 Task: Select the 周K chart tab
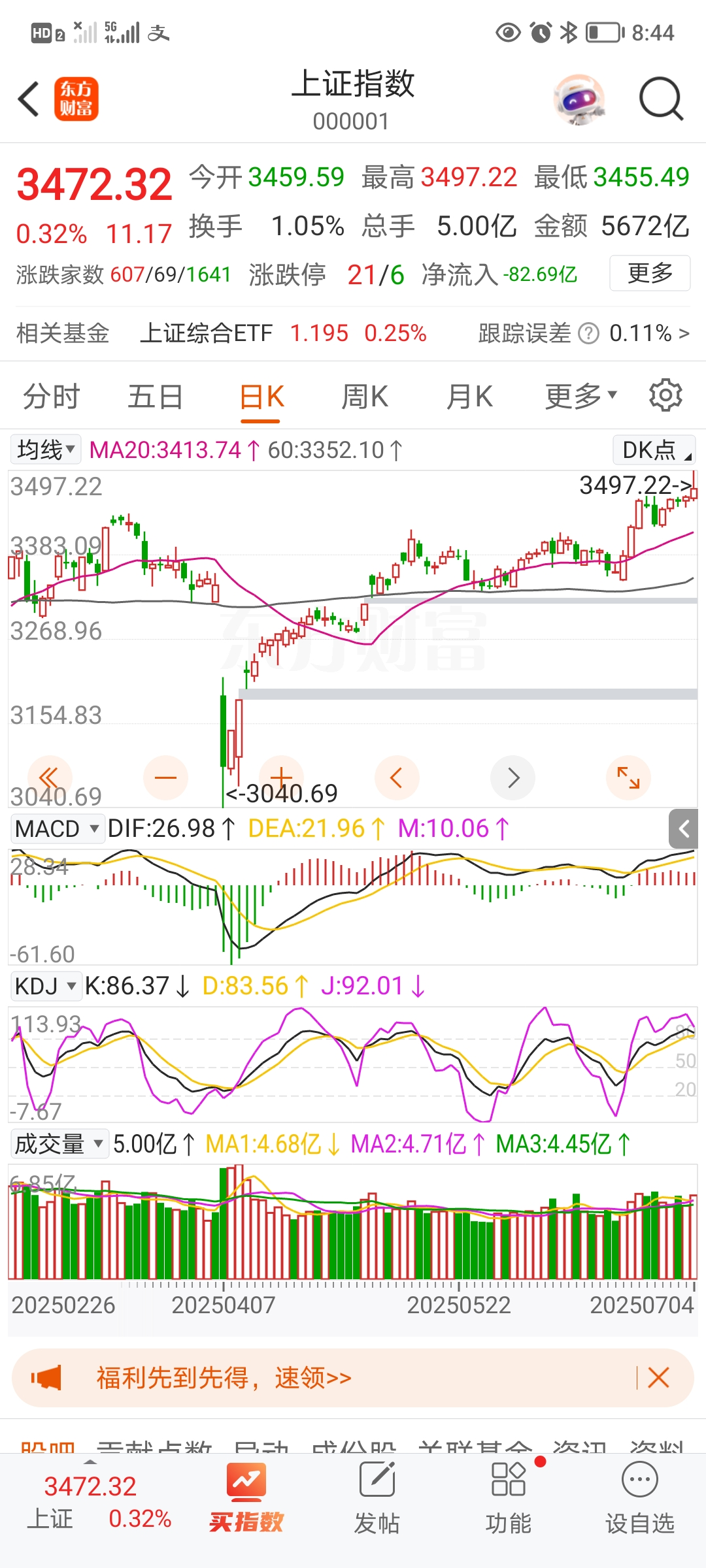point(365,397)
